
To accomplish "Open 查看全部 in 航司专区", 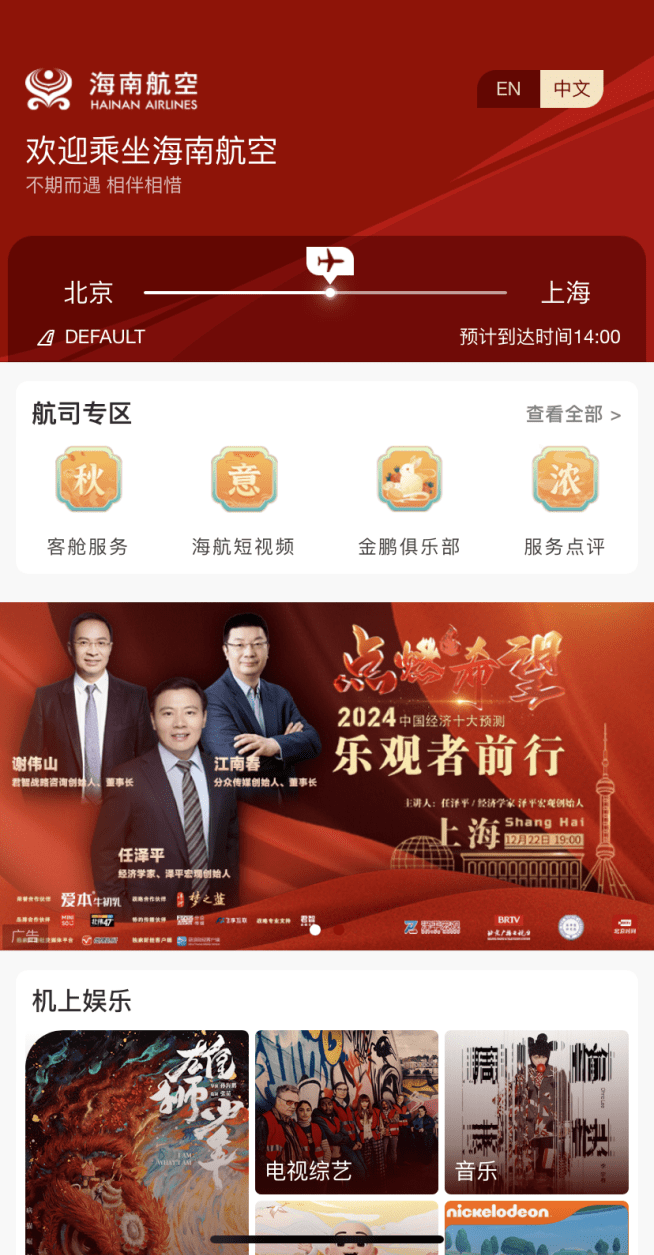I will (573, 414).
